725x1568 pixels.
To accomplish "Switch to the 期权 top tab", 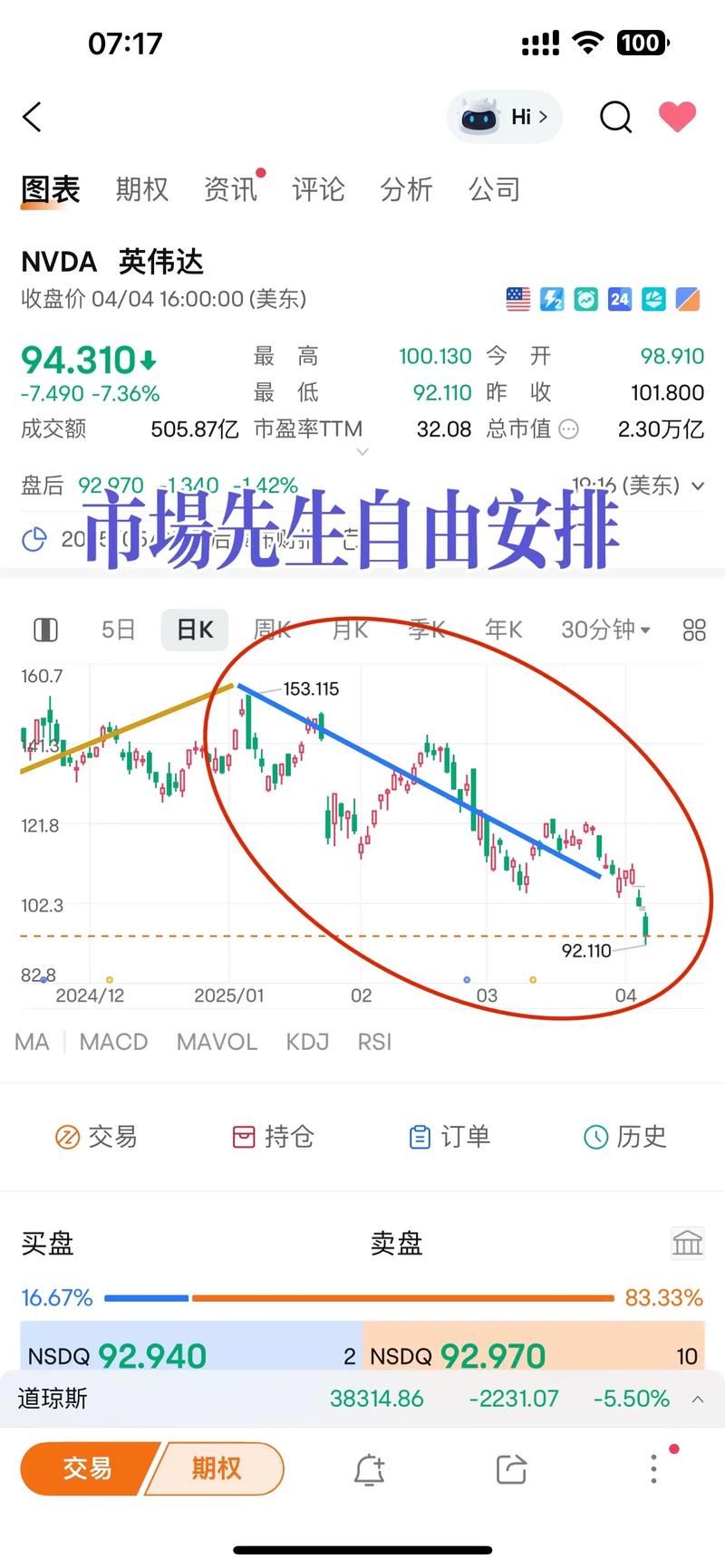I will [x=141, y=189].
